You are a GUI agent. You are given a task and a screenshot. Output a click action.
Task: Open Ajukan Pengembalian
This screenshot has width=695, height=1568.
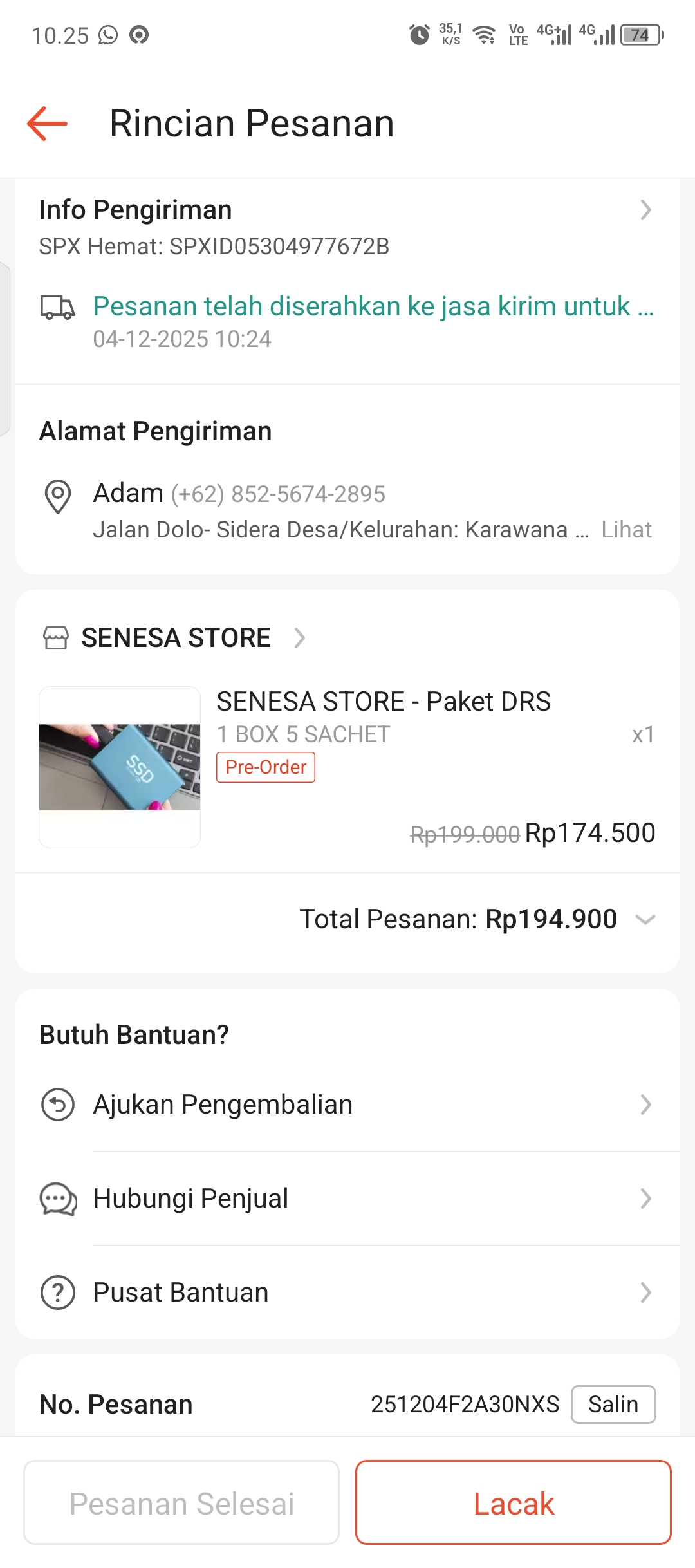[x=347, y=1105]
